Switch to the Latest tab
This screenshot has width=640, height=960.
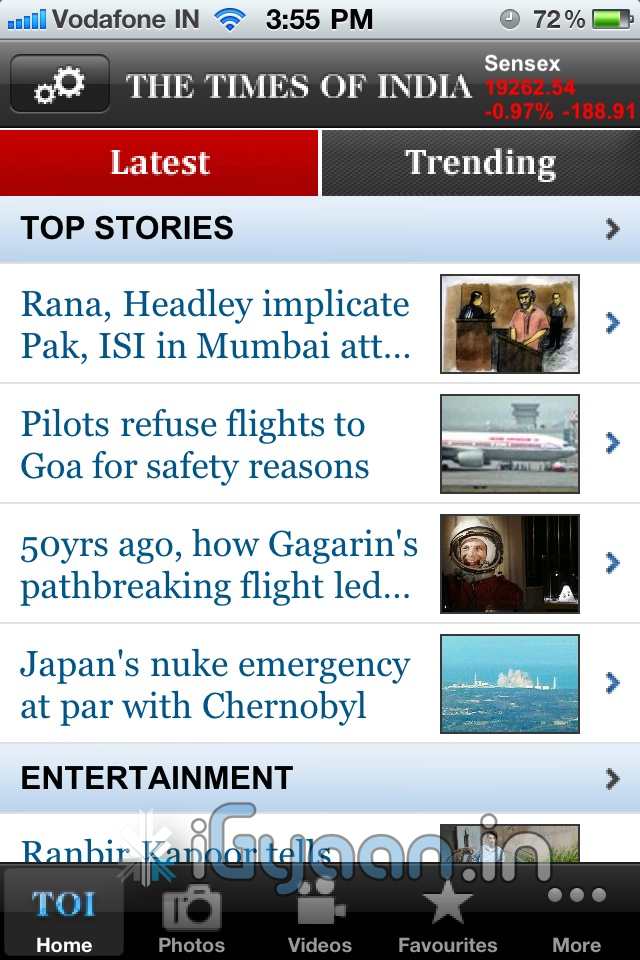tap(160, 162)
